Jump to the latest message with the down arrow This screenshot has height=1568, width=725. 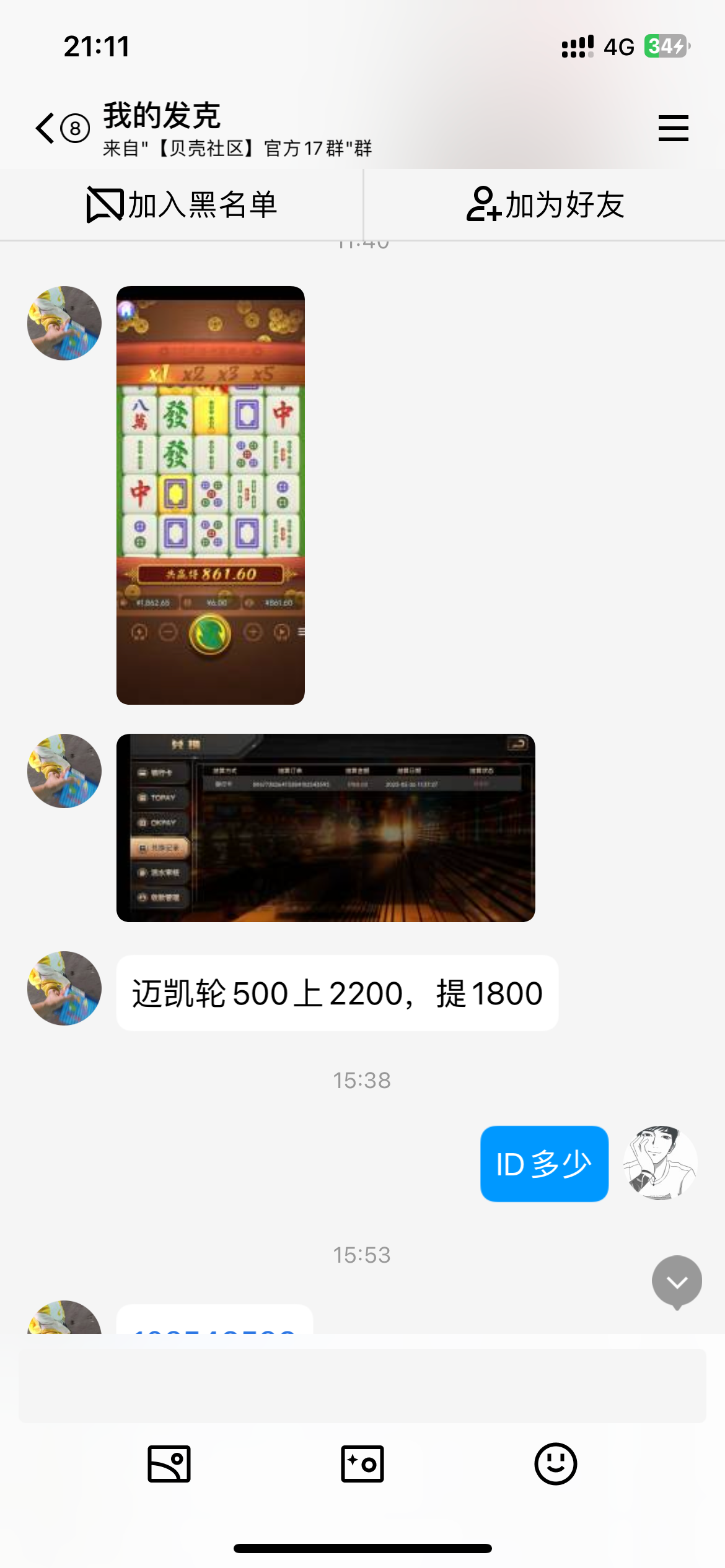(677, 1282)
